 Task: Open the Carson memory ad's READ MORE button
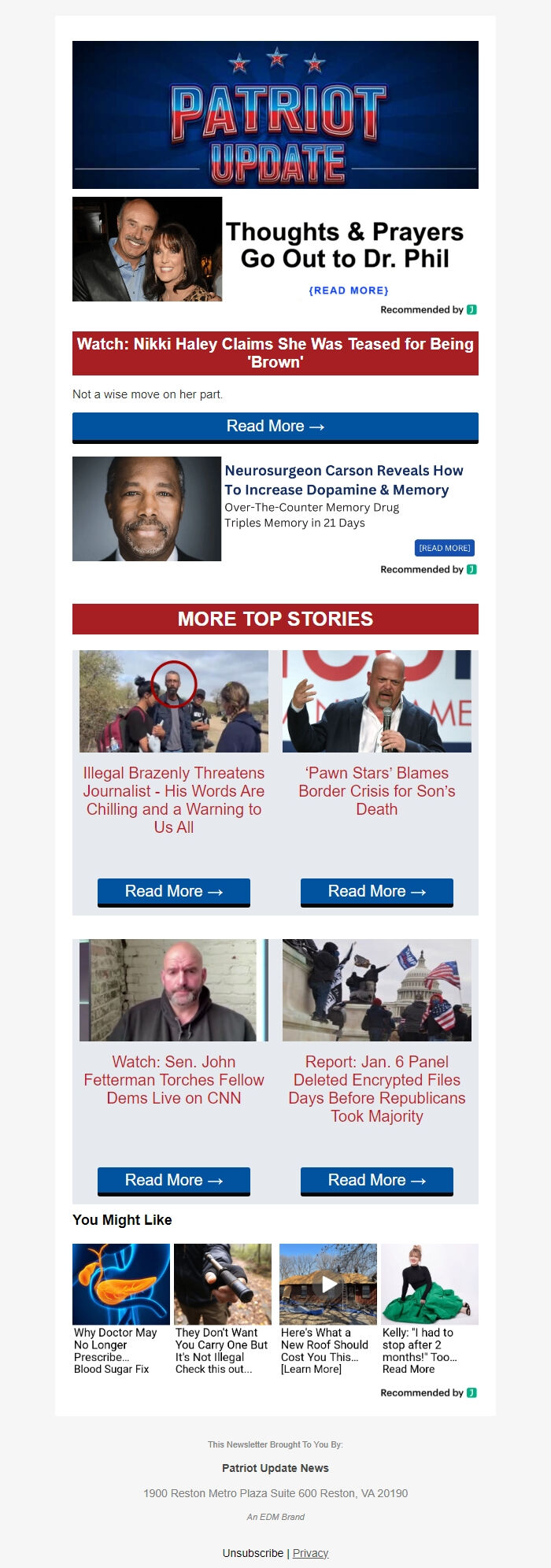click(444, 548)
